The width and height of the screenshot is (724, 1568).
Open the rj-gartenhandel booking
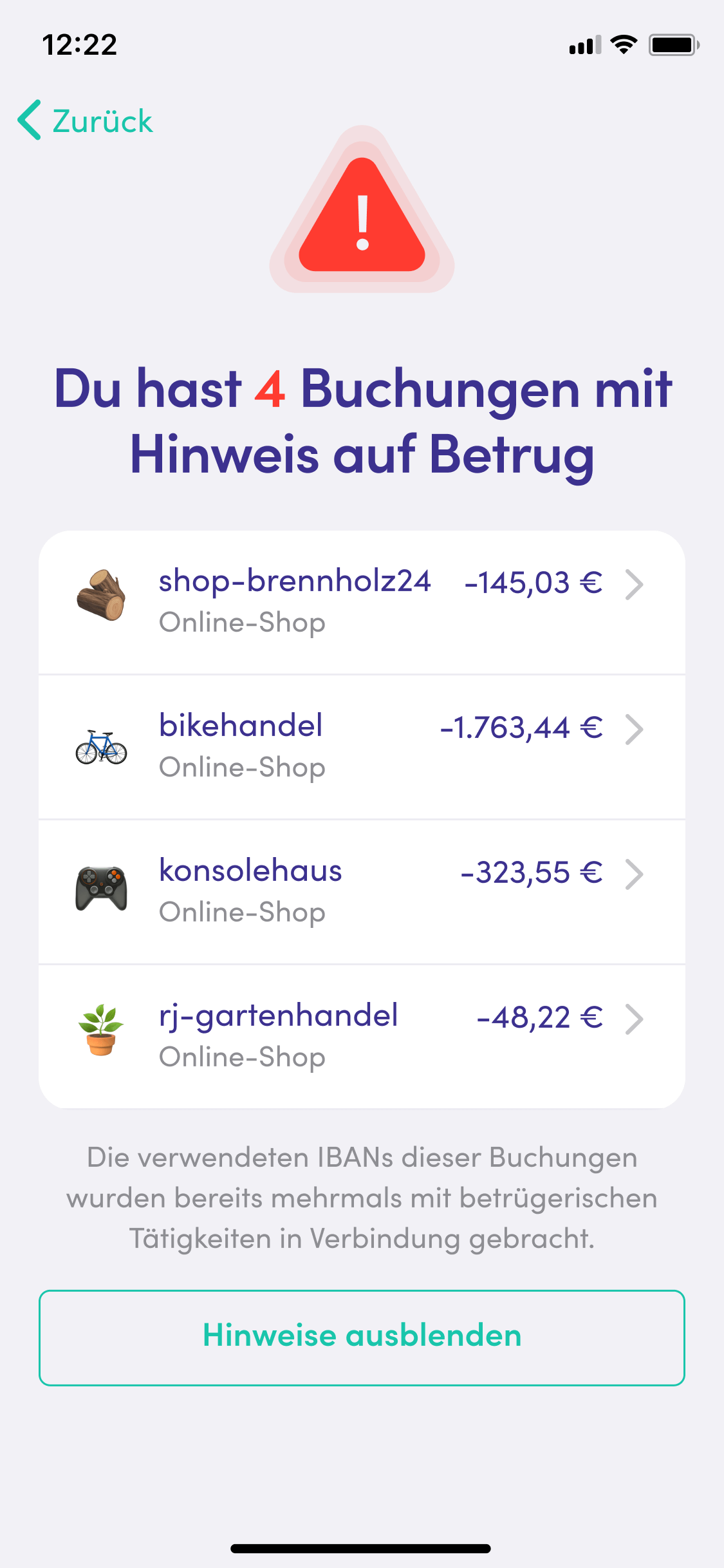[x=362, y=1036]
